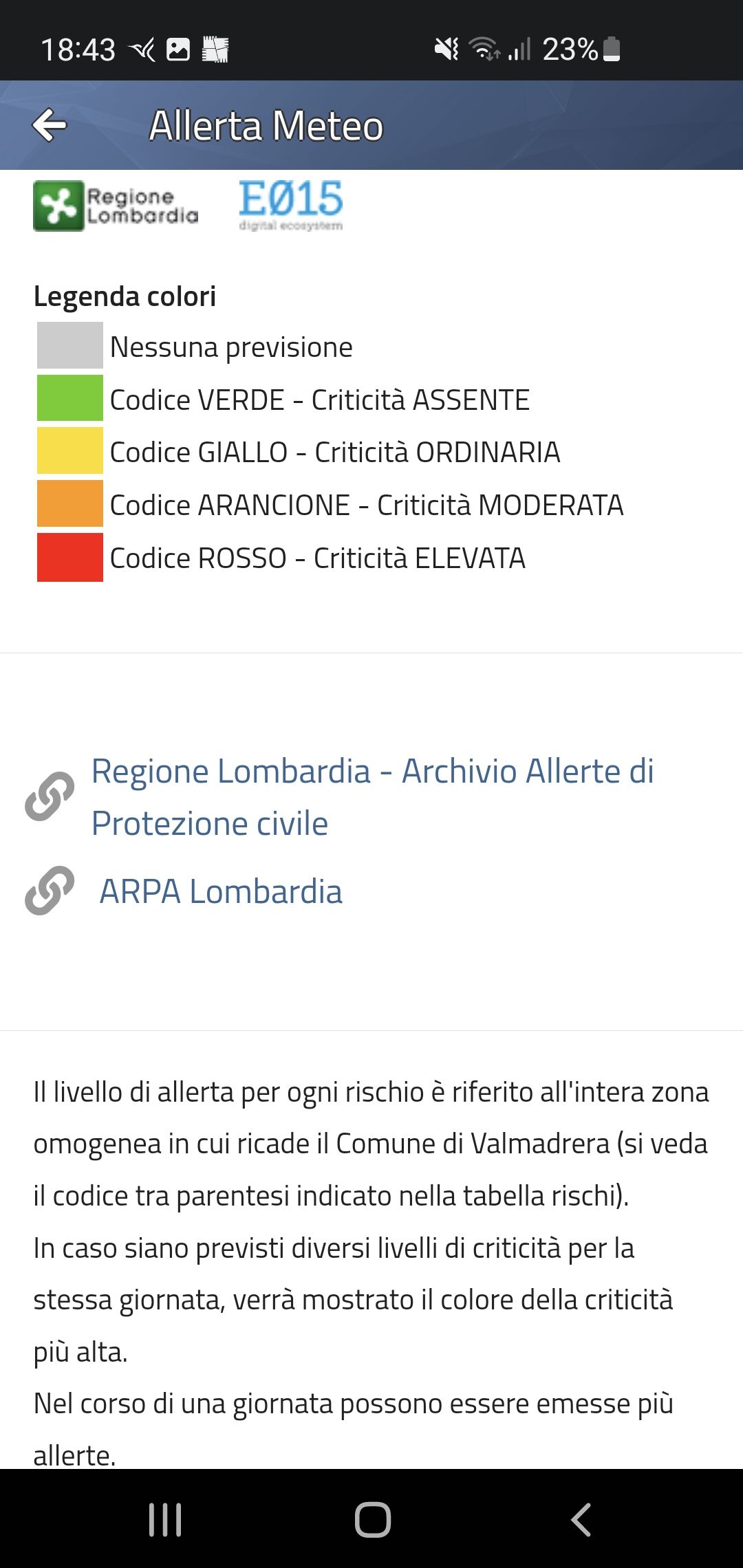
Task: Open recent apps from navigation bar
Action: click(165, 1519)
